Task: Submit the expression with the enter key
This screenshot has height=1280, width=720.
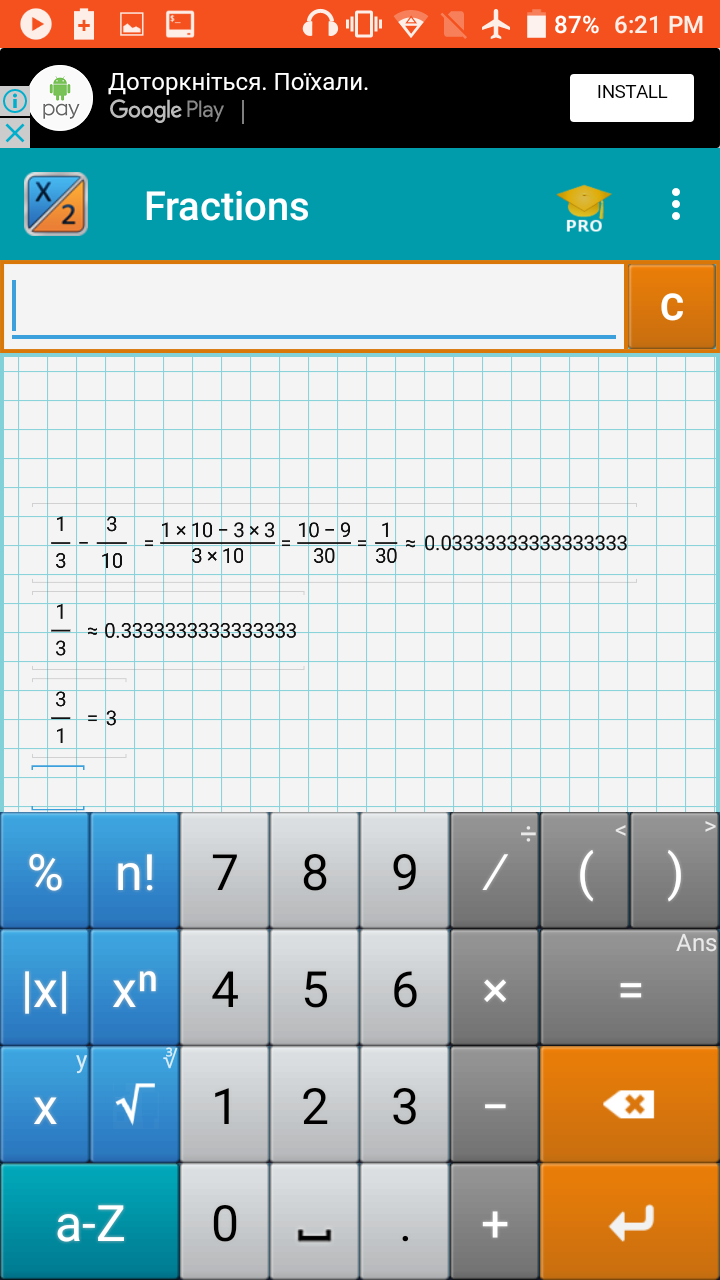Action: tap(630, 1222)
